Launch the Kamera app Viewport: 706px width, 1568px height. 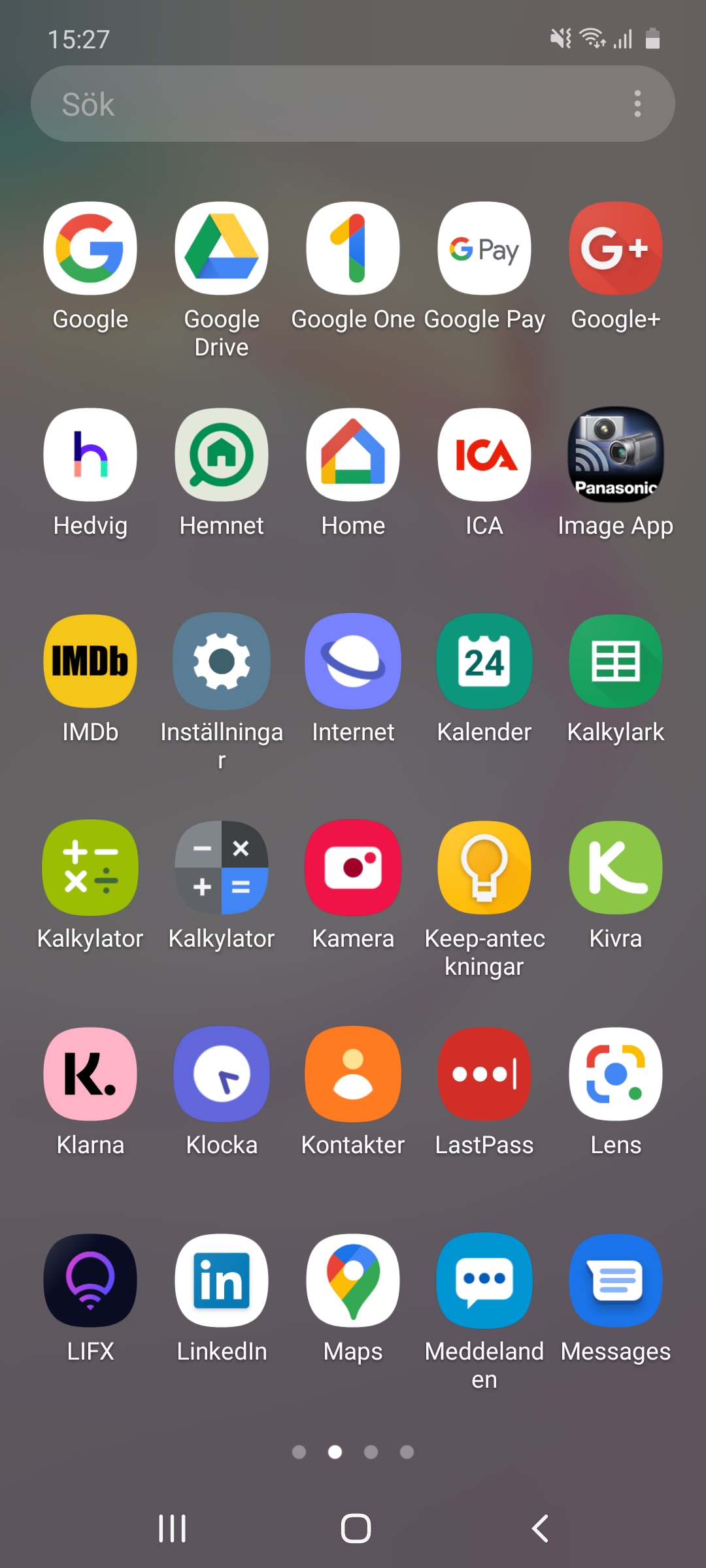353,868
